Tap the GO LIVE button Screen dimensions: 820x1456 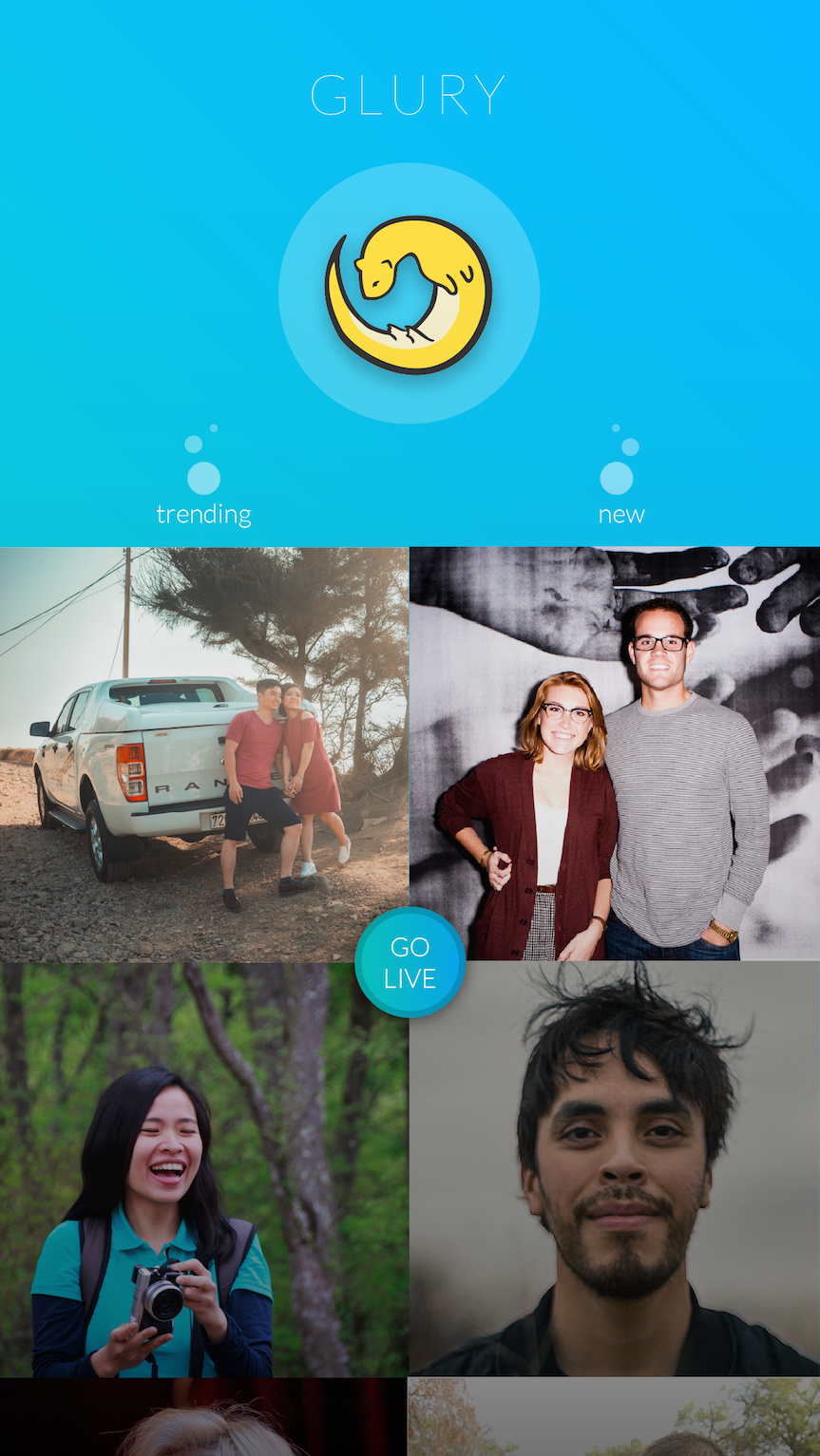[x=410, y=962]
